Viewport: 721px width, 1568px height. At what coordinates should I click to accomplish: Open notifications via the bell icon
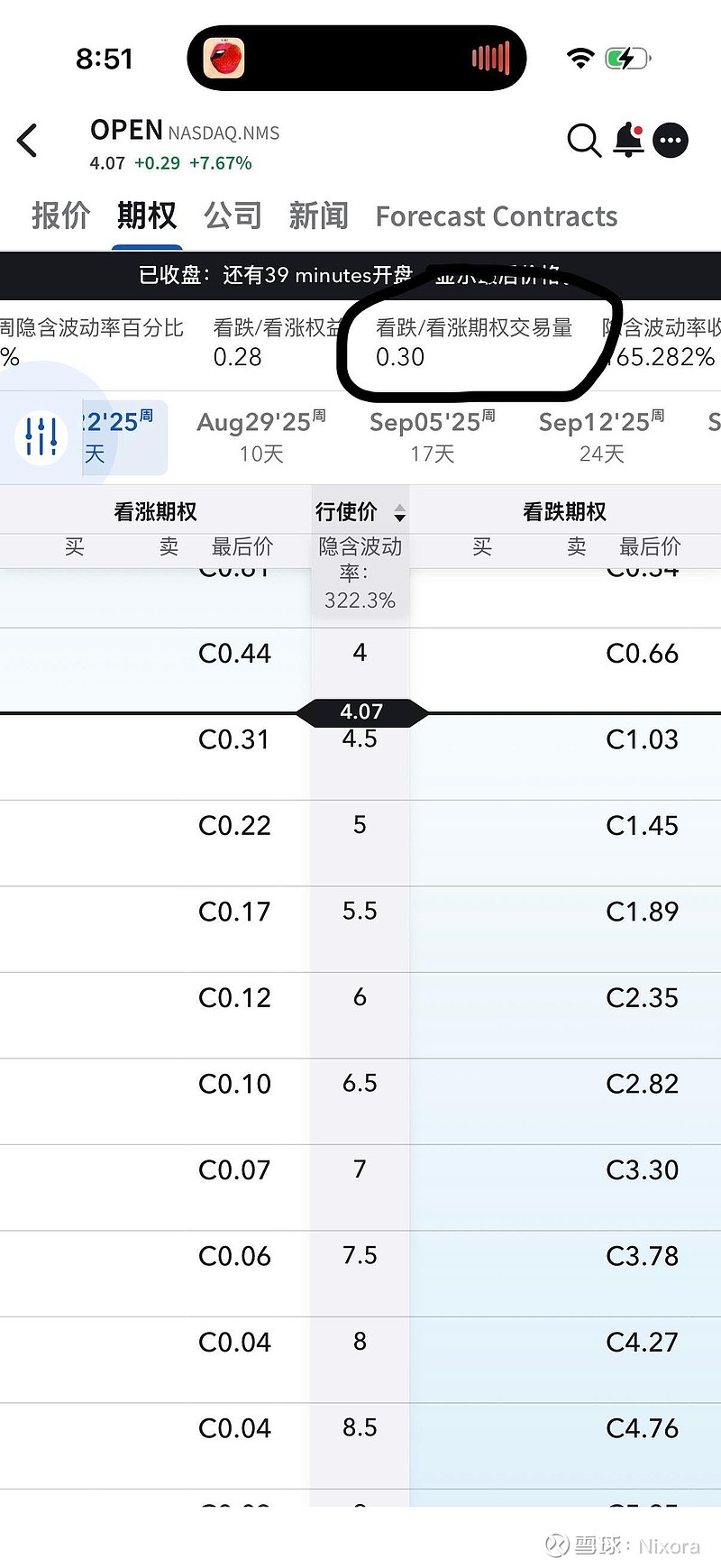[628, 141]
